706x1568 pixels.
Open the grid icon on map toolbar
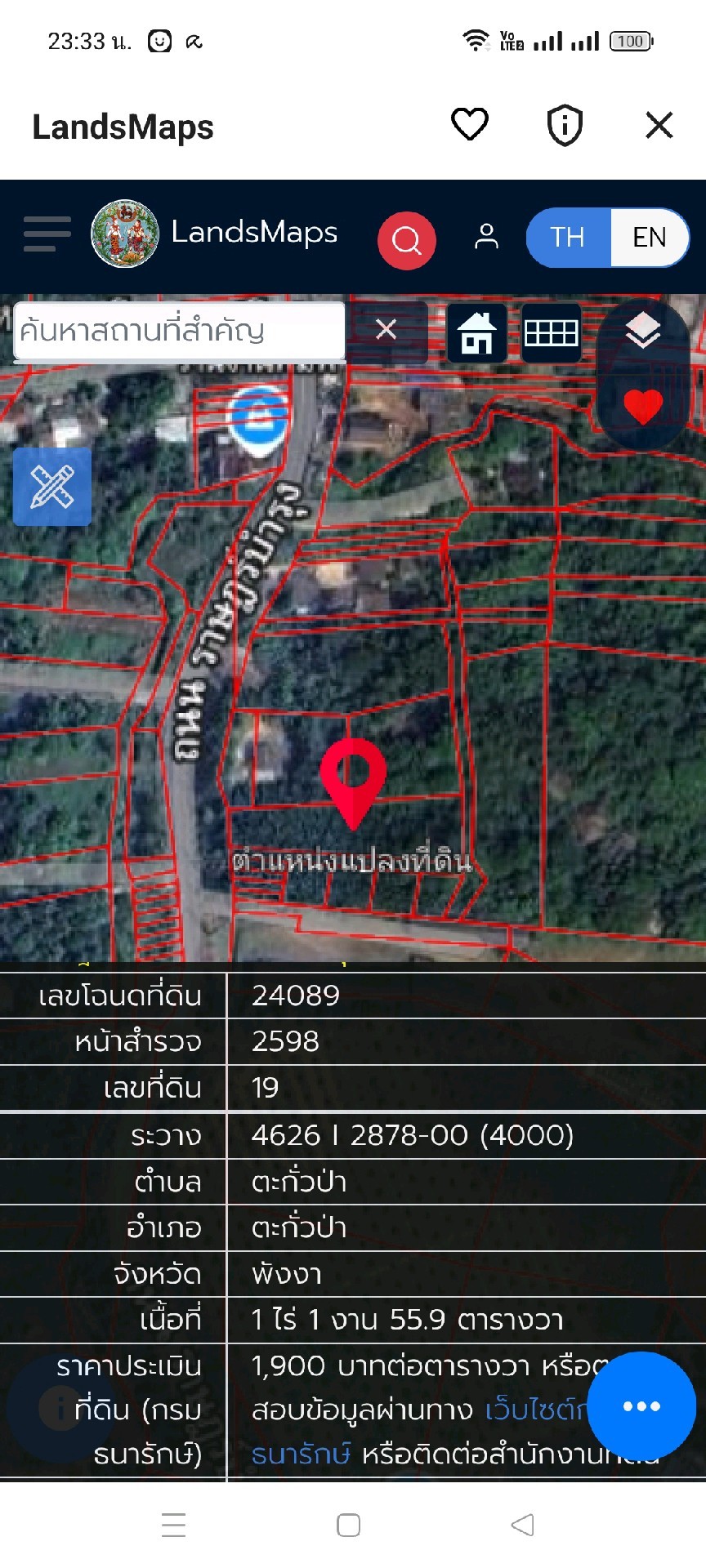click(552, 332)
